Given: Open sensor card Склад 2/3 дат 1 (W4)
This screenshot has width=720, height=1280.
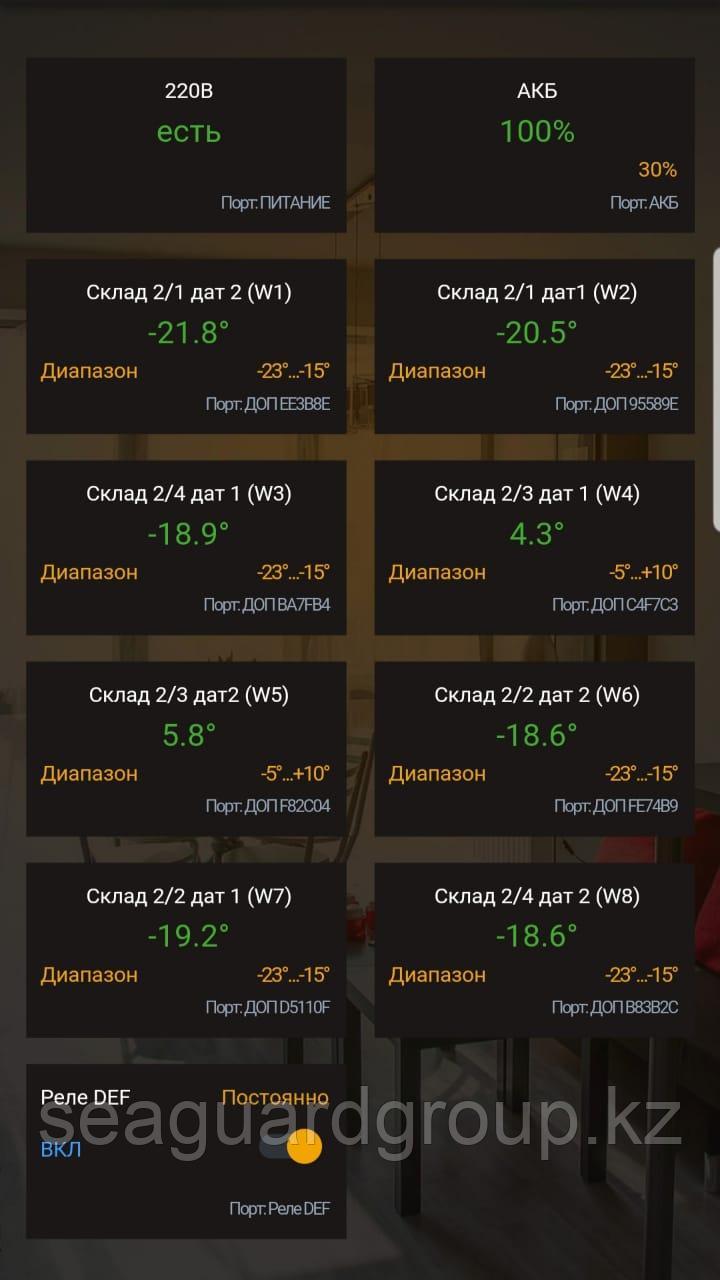Looking at the screenshot, I should click(x=535, y=548).
